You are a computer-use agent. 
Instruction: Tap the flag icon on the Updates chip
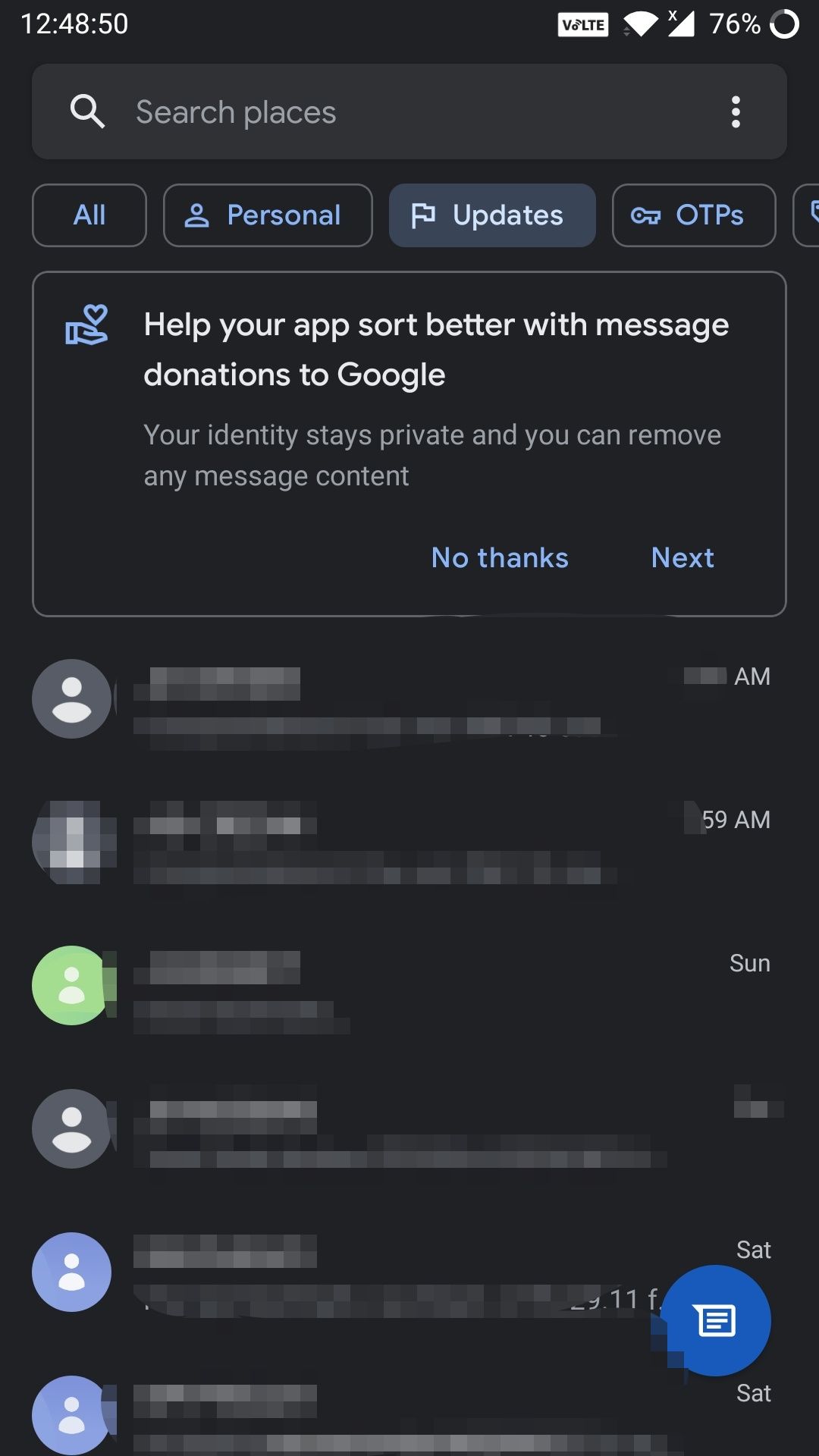(425, 215)
